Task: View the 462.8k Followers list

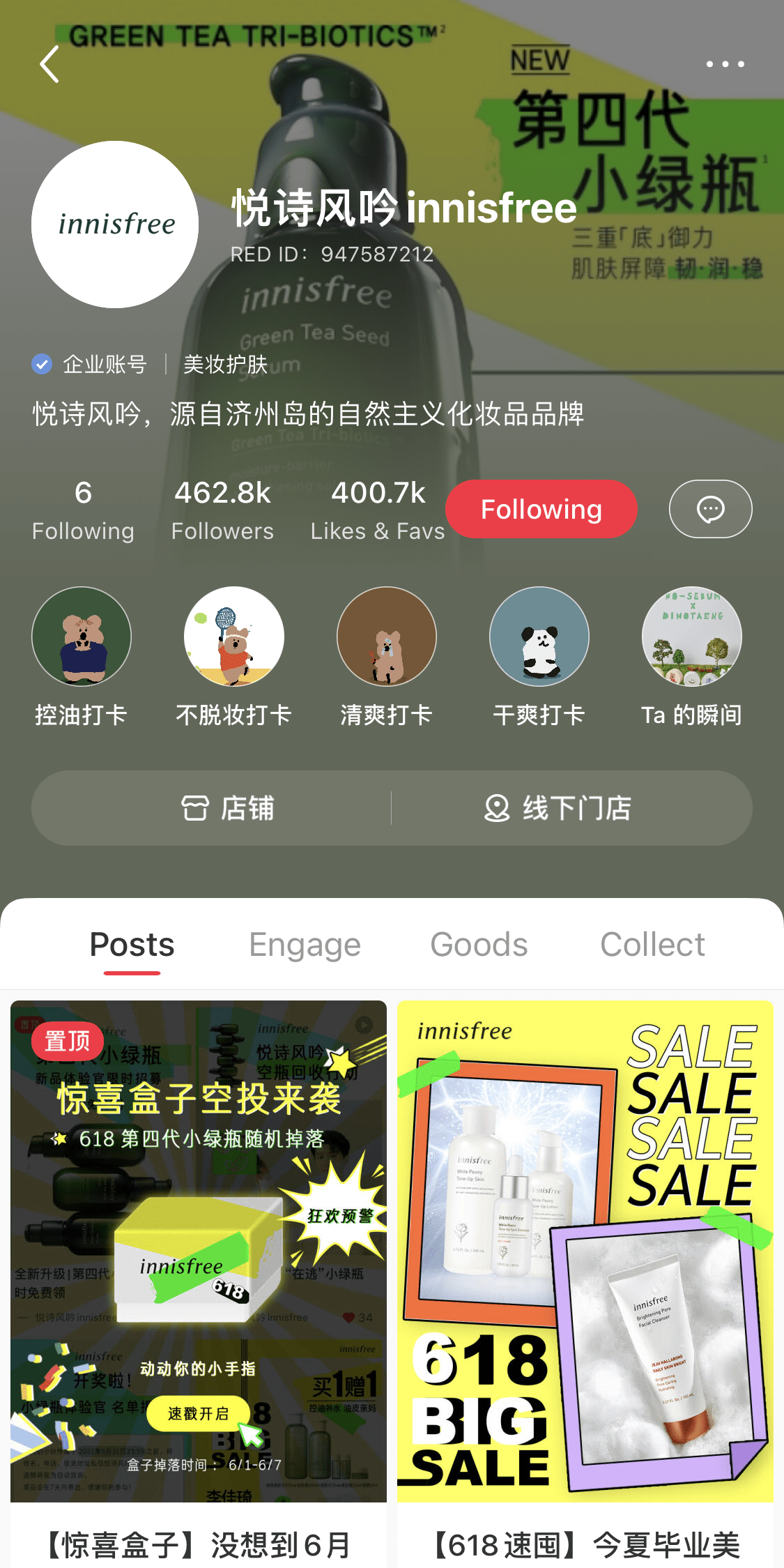Action: point(222,510)
